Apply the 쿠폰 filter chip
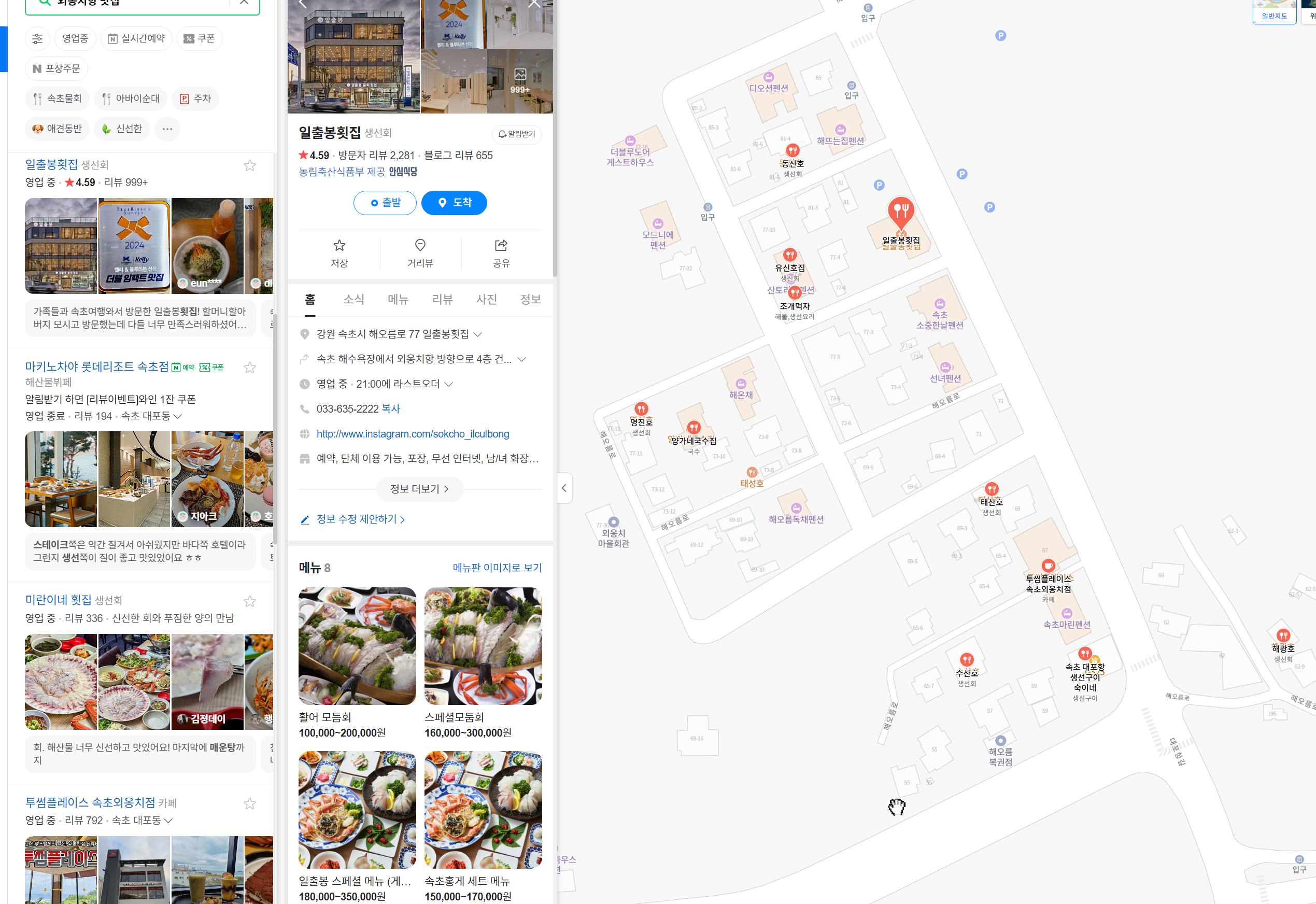Viewport: 1316px width, 904px height. 200,38
